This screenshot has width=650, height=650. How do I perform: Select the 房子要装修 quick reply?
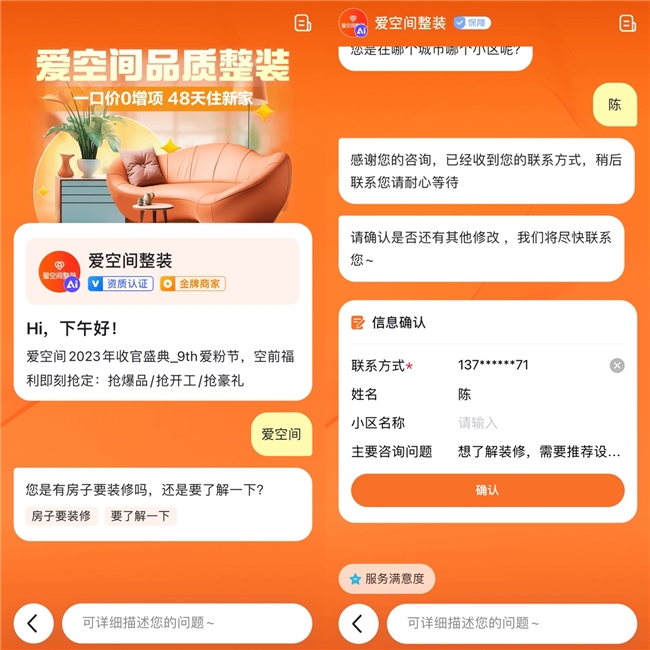point(61,516)
